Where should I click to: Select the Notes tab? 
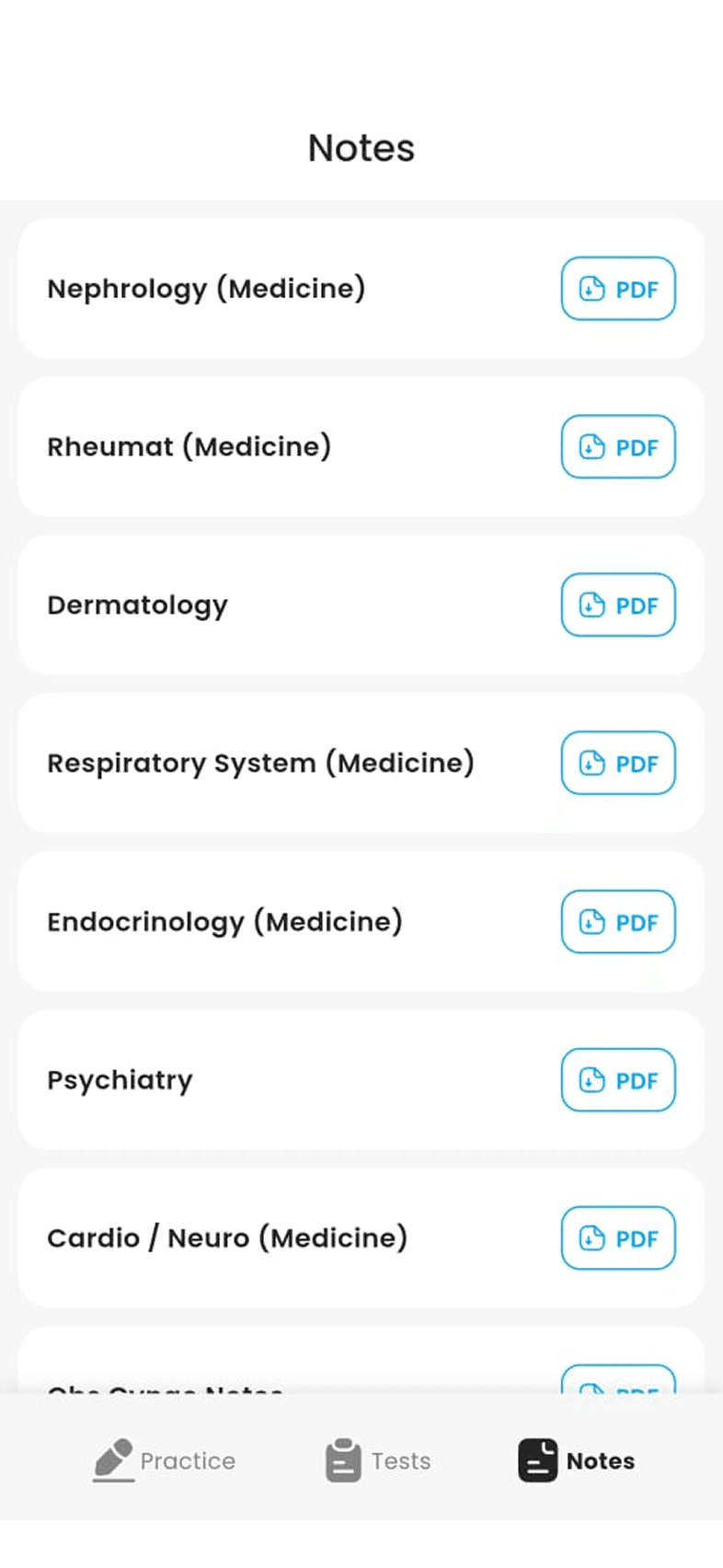577,1461
